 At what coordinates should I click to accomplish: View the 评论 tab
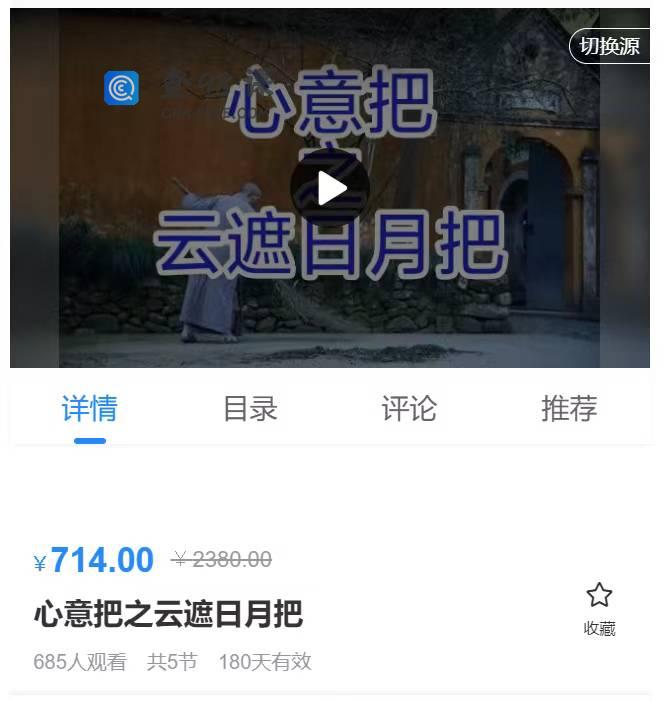click(409, 408)
